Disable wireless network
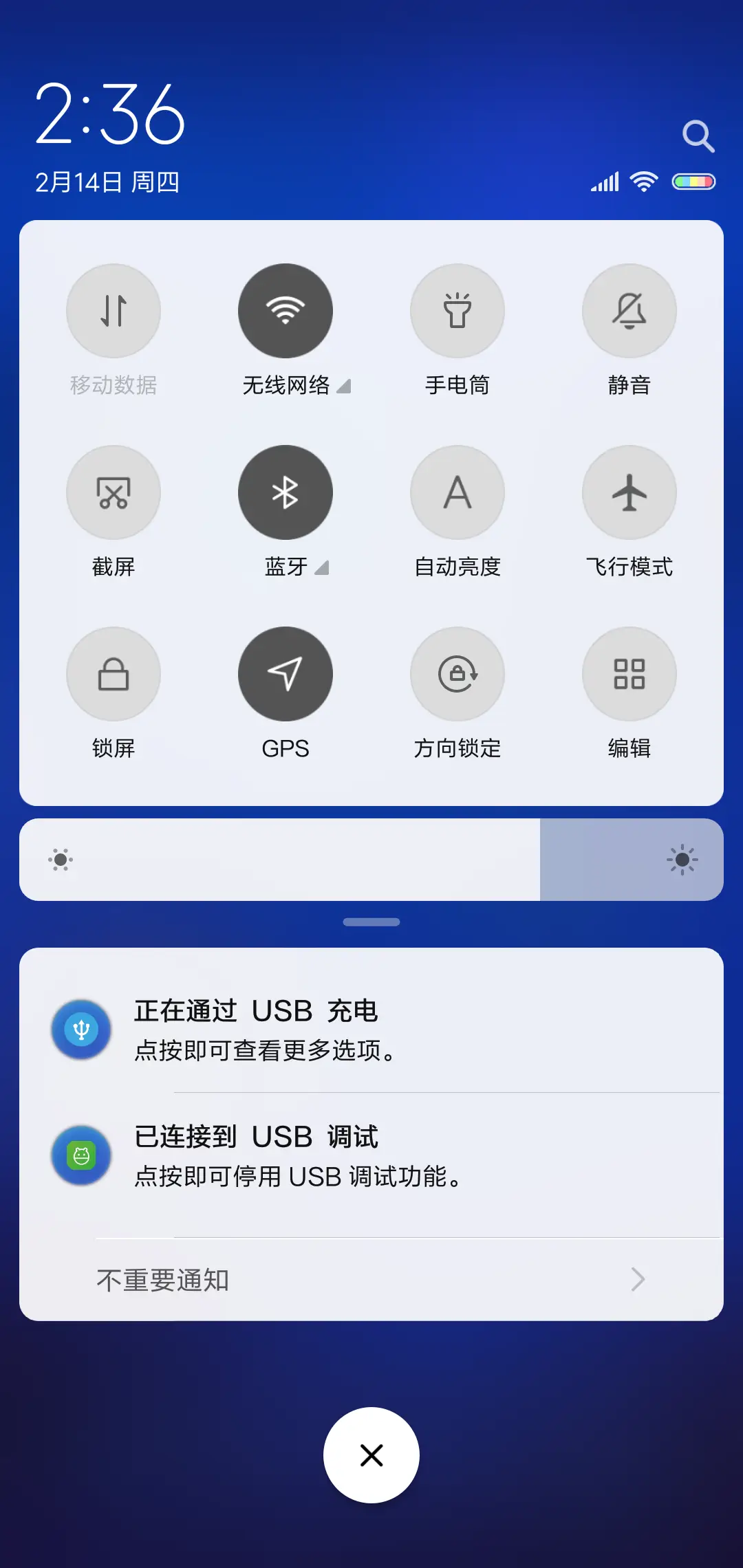The image size is (743, 1568). click(x=285, y=311)
